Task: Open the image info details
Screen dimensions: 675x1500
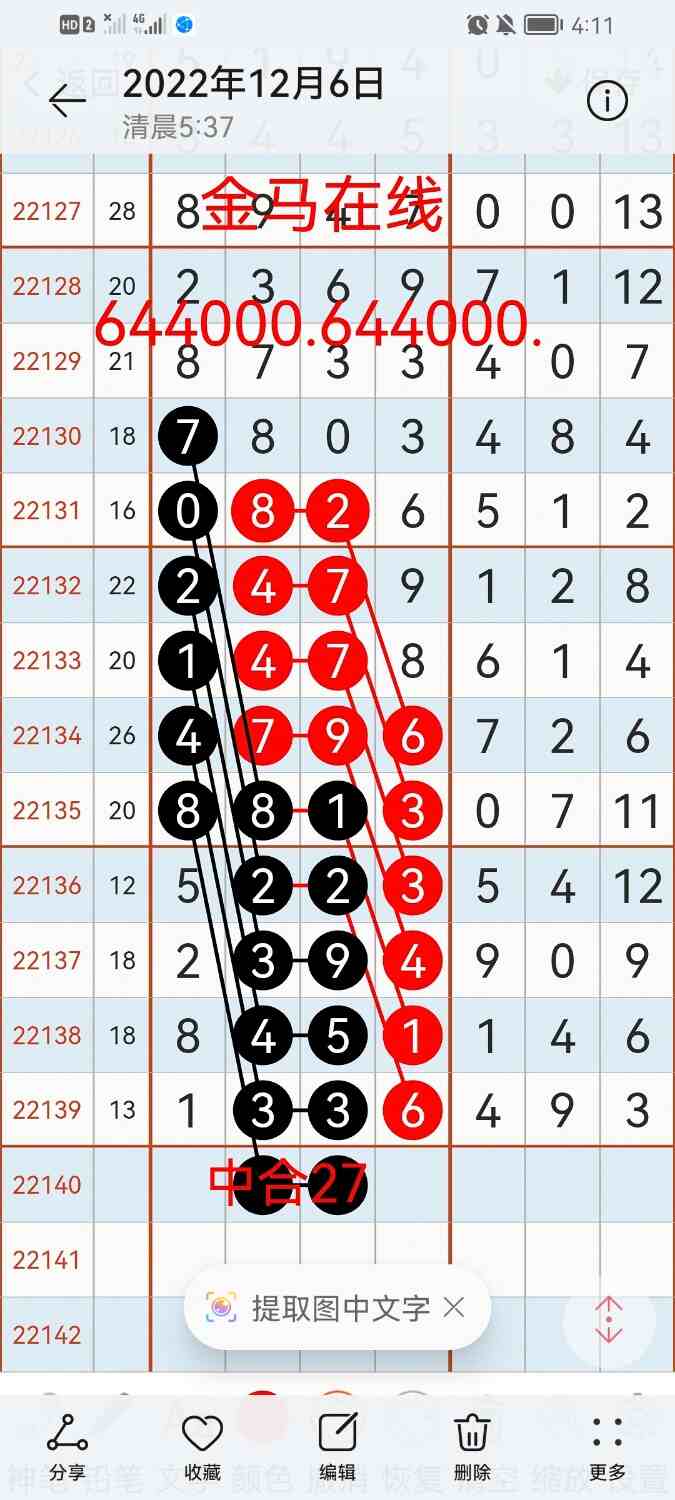Action: click(607, 101)
